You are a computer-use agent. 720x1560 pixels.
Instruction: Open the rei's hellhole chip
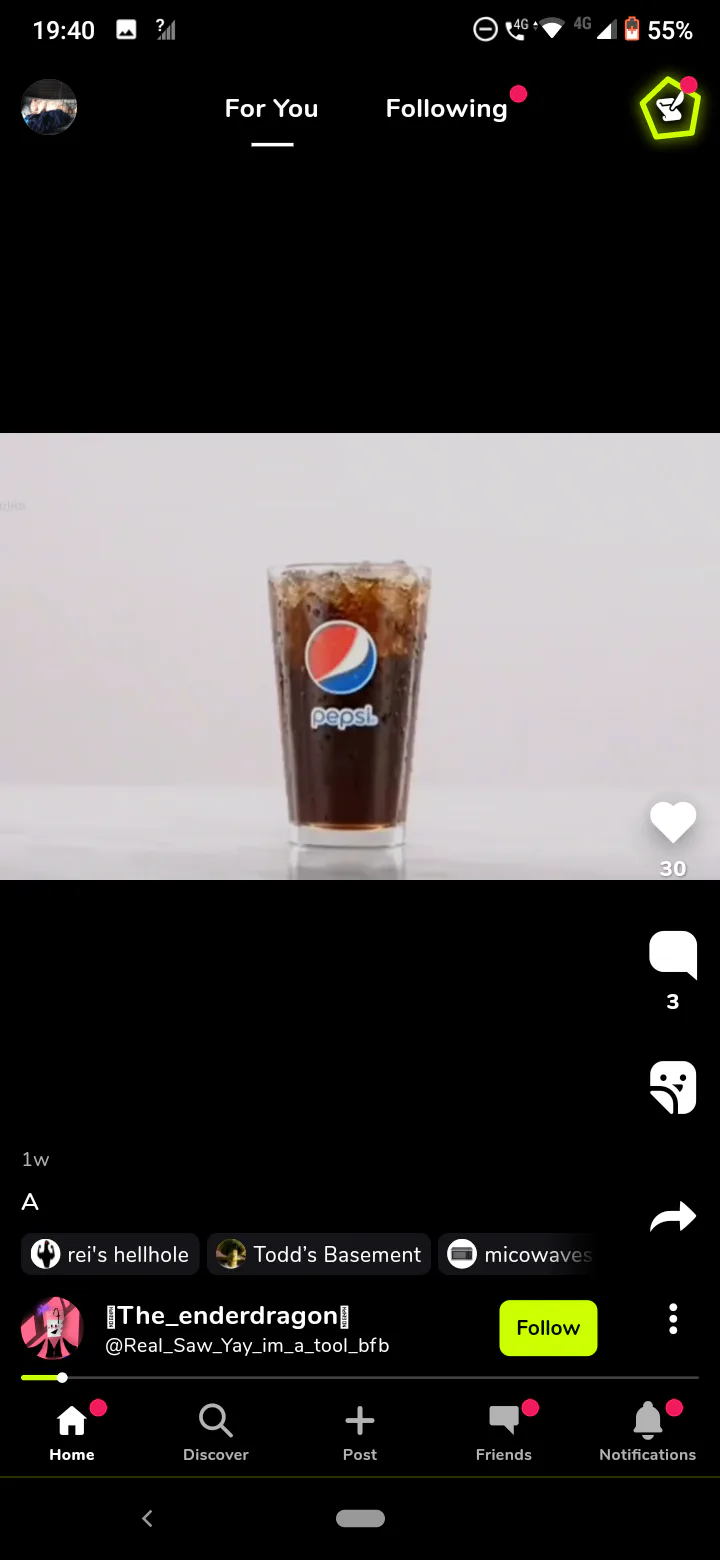(x=110, y=1254)
